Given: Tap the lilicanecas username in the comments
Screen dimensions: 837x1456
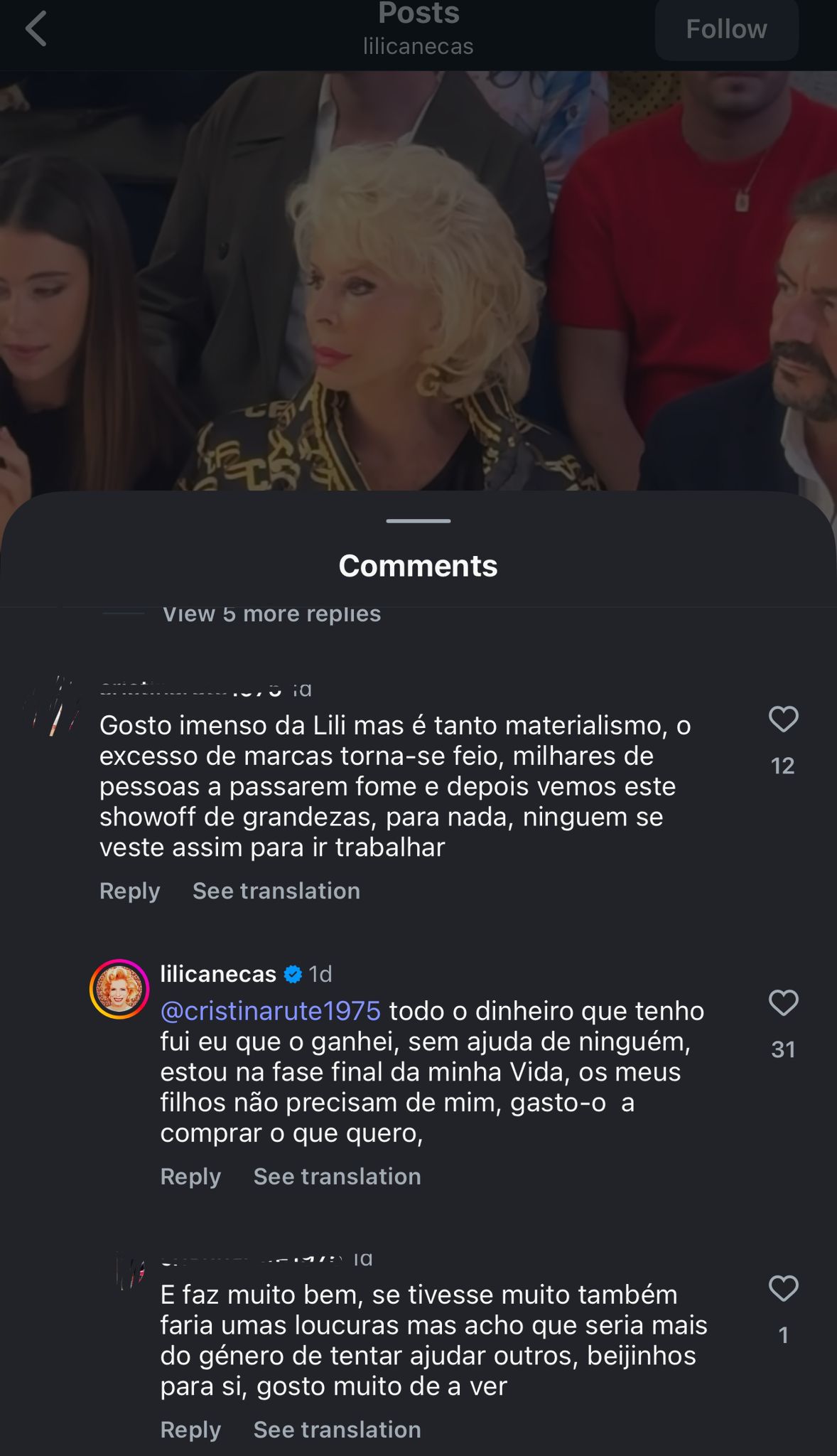Looking at the screenshot, I should [x=218, y=974].
